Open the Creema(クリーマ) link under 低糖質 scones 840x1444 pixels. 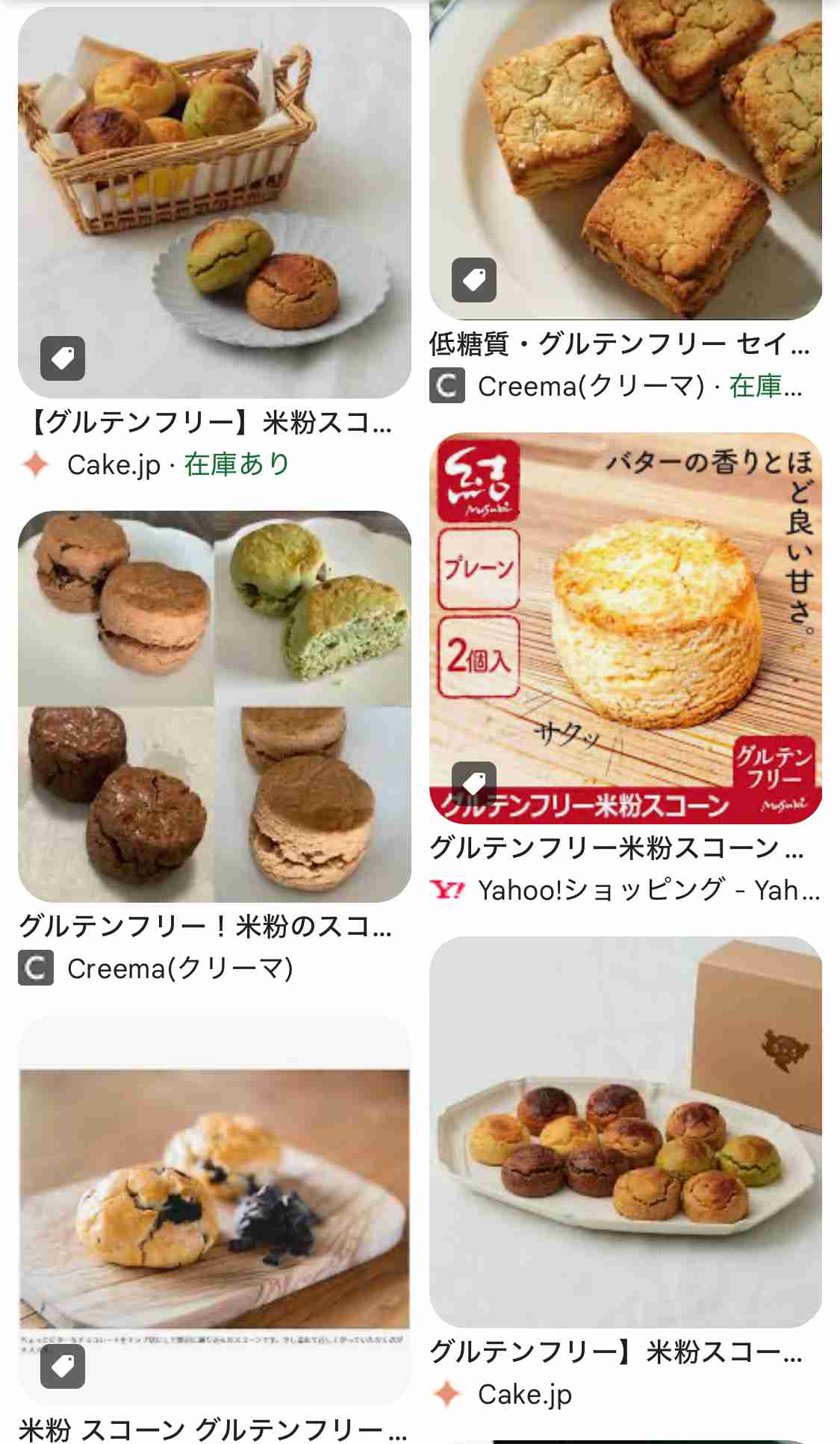pos(591,386)
